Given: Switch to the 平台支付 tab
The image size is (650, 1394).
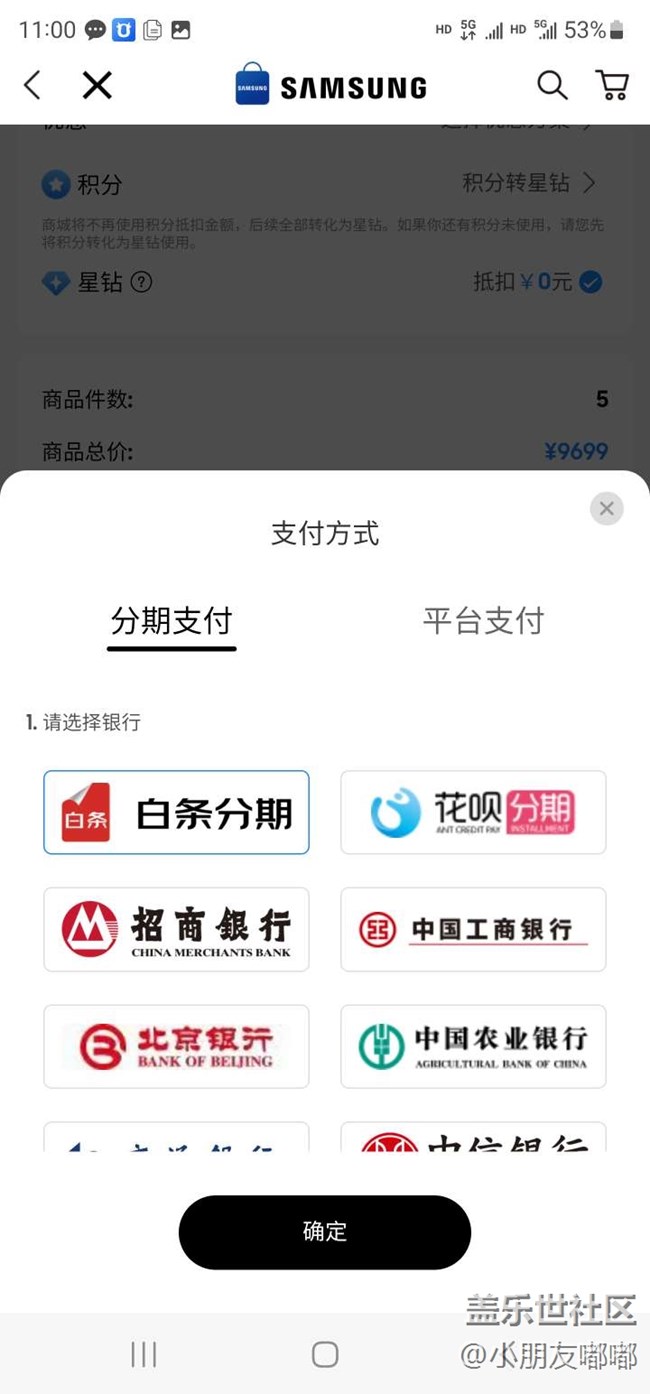Looking at the screenshot, I should [482, 621].
